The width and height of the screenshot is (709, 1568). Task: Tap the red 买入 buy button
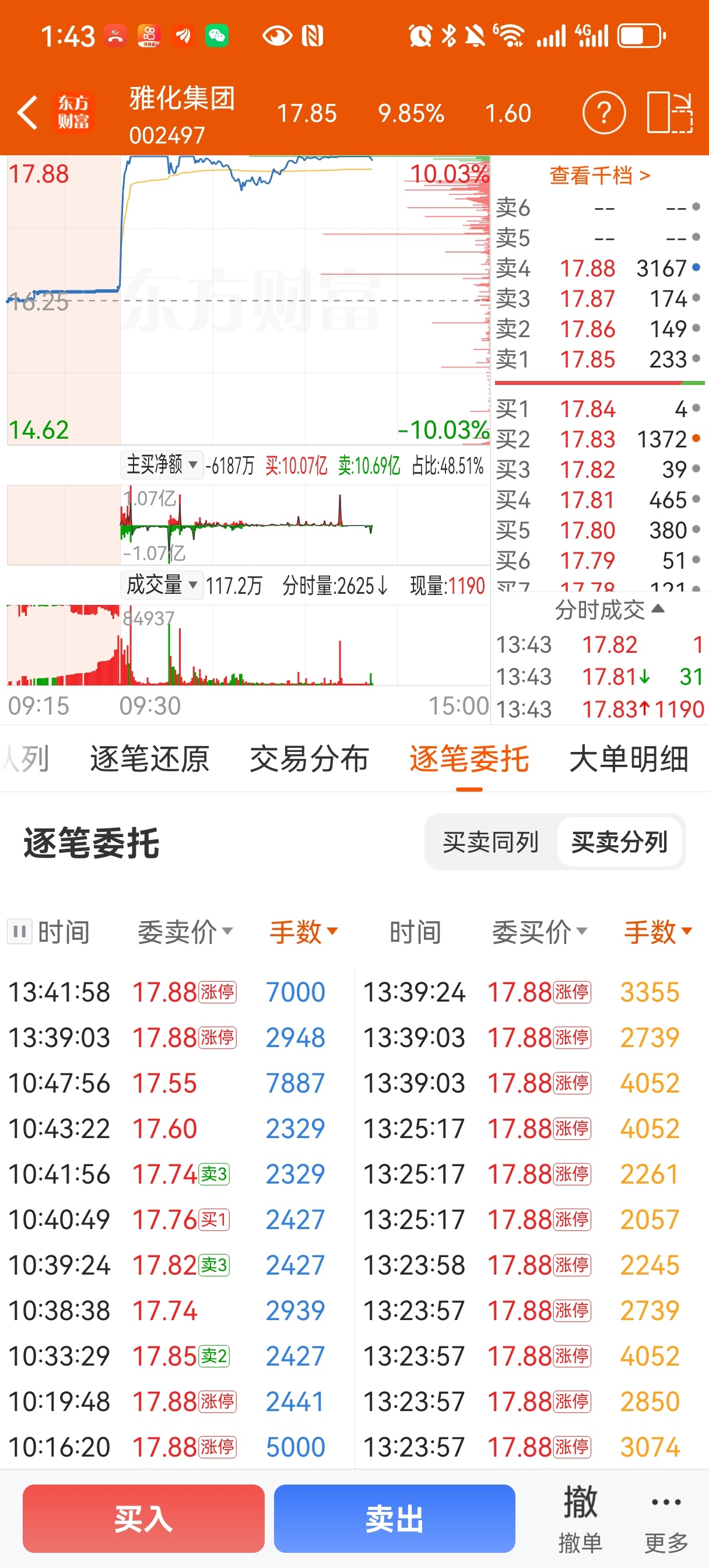coord(143,1518)
